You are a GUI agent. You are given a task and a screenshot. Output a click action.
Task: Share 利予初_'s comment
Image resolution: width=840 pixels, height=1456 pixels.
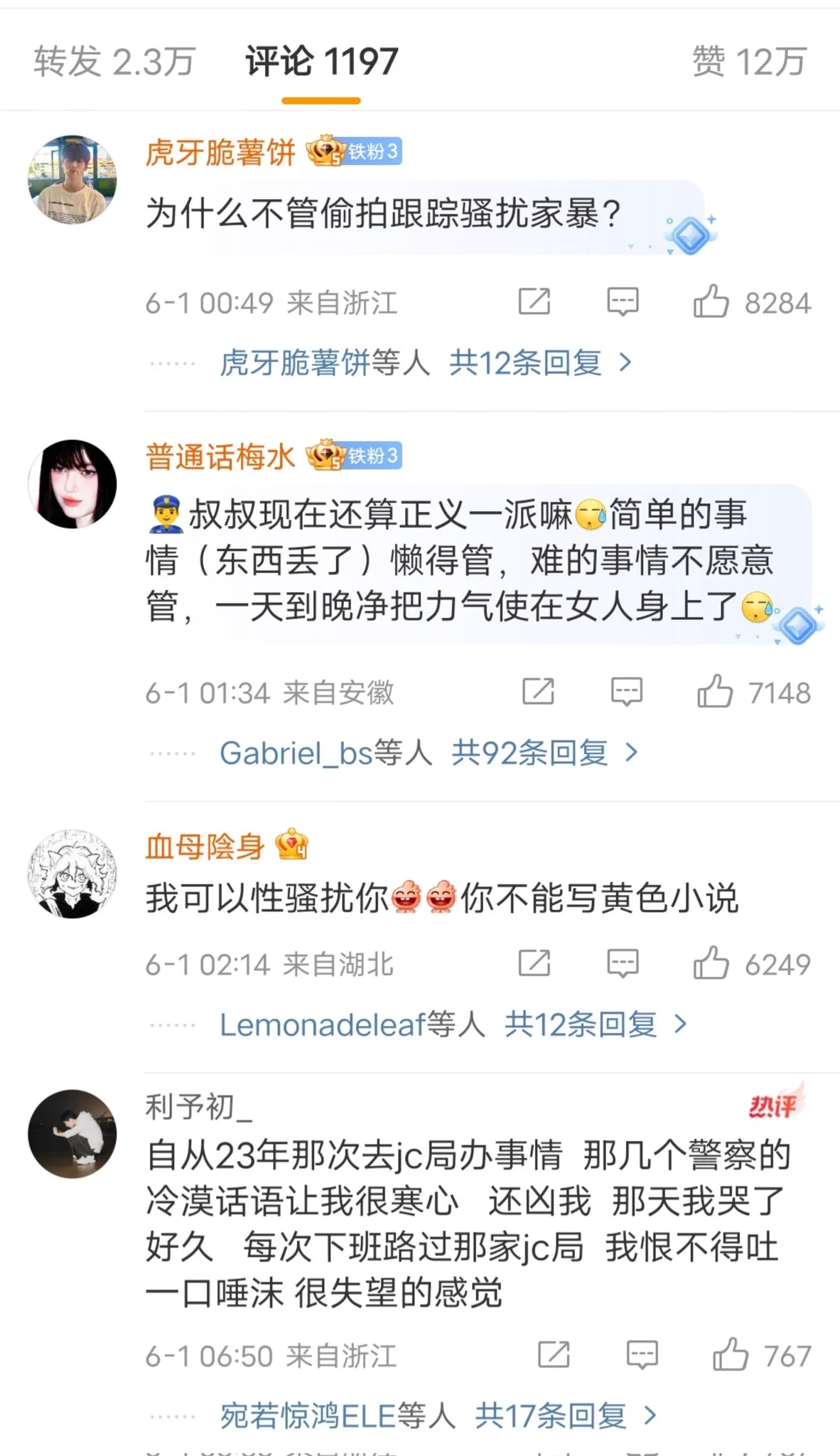[x=554, y=1355]
